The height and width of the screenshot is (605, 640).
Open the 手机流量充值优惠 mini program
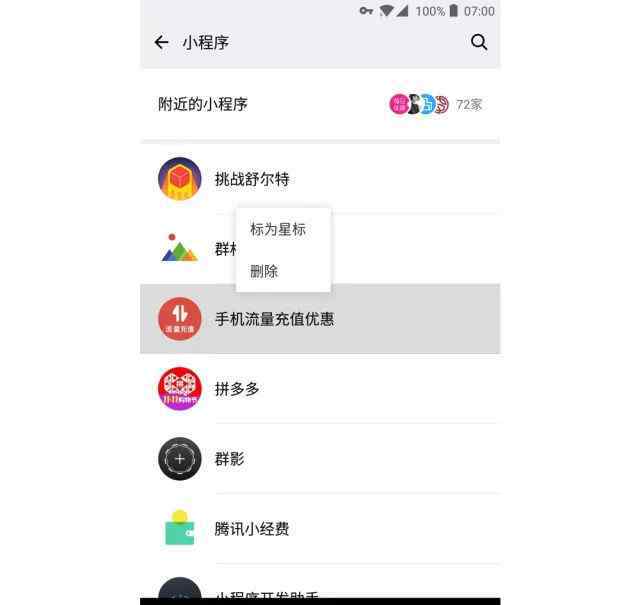pyautogui.click(x=320, y=319)
